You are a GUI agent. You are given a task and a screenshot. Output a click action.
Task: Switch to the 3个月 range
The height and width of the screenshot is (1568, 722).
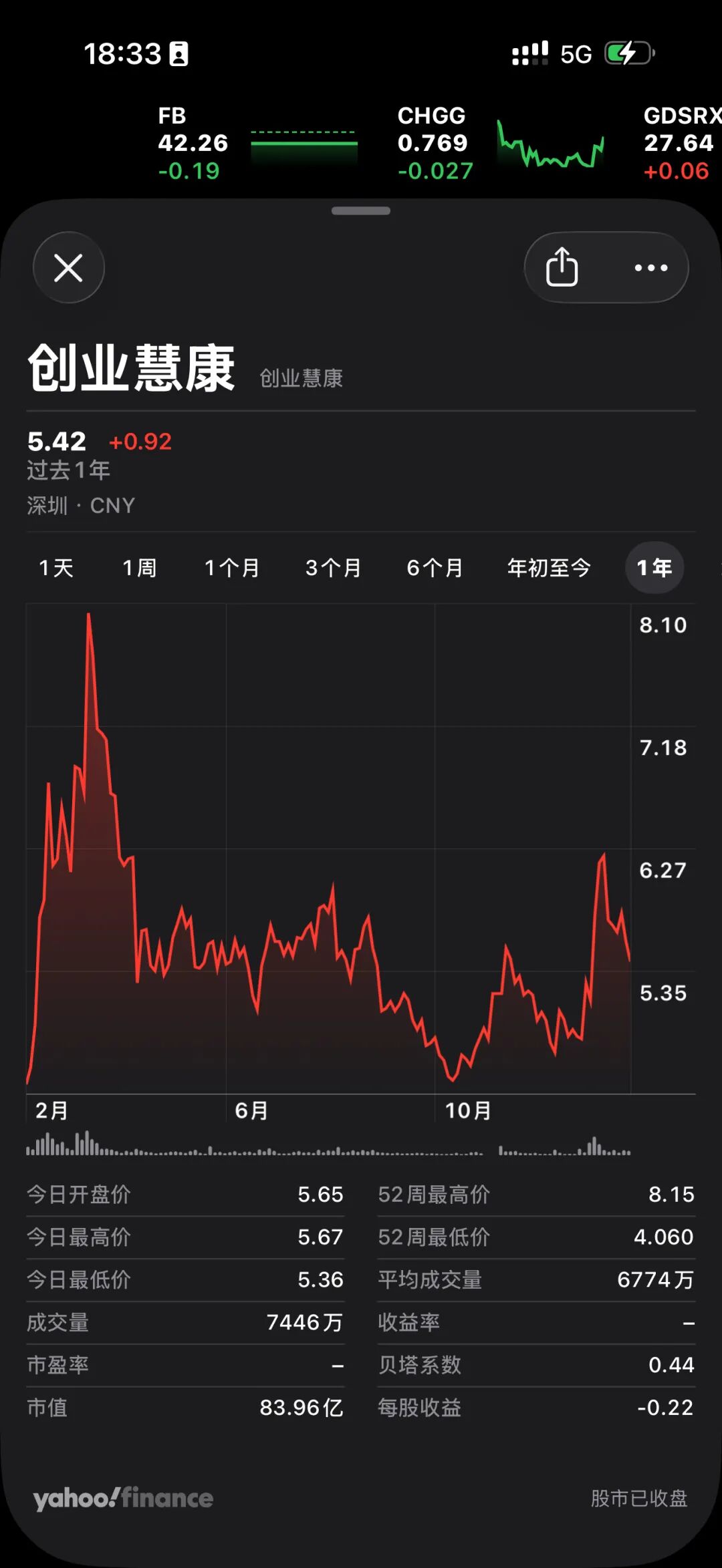pos(334,568)
